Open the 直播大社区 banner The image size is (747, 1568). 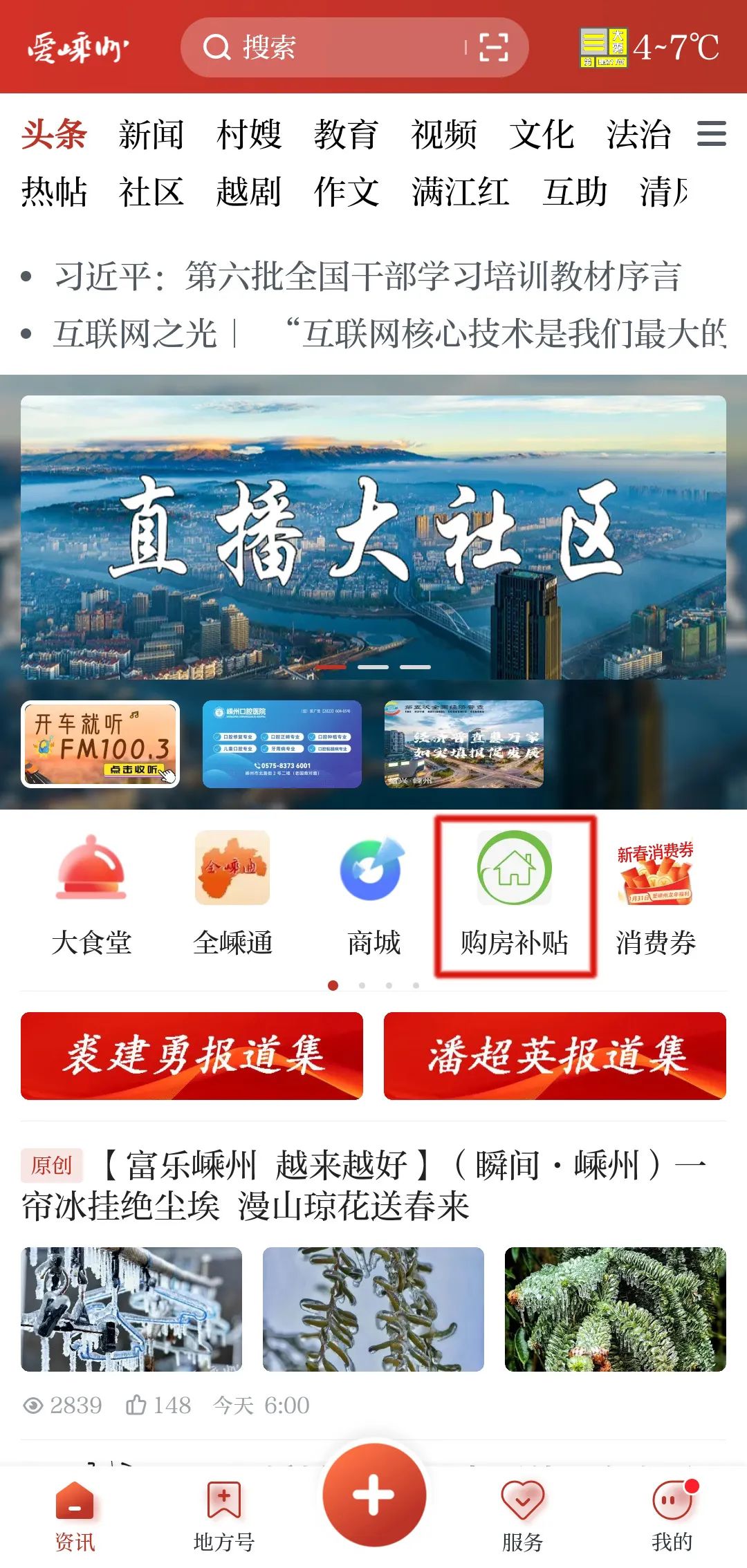click(373, 537)
